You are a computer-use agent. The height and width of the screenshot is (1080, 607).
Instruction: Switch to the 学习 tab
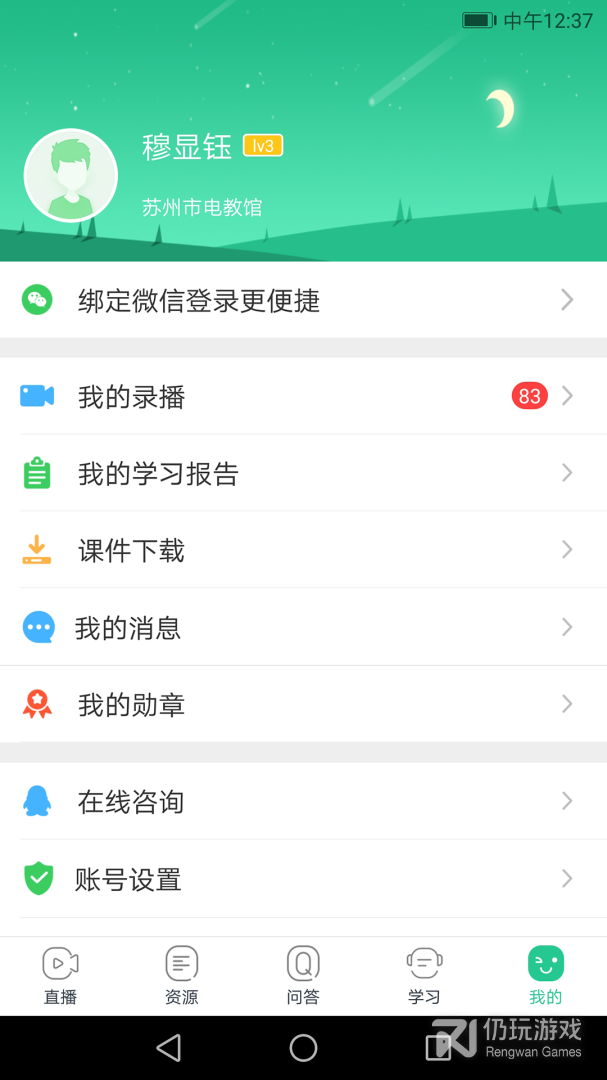point(424,975)
